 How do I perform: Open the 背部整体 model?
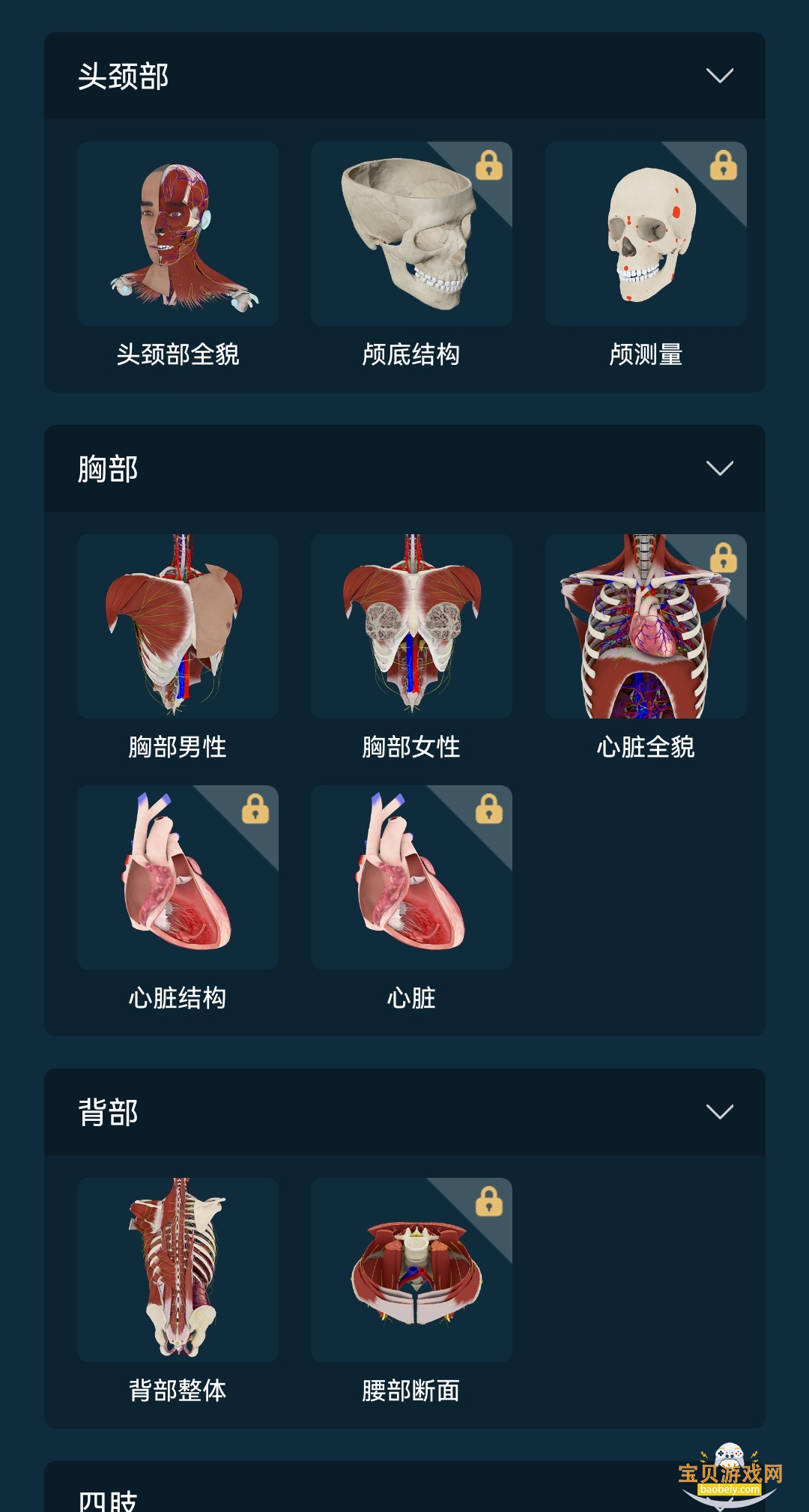click(x=178, y=1270)
